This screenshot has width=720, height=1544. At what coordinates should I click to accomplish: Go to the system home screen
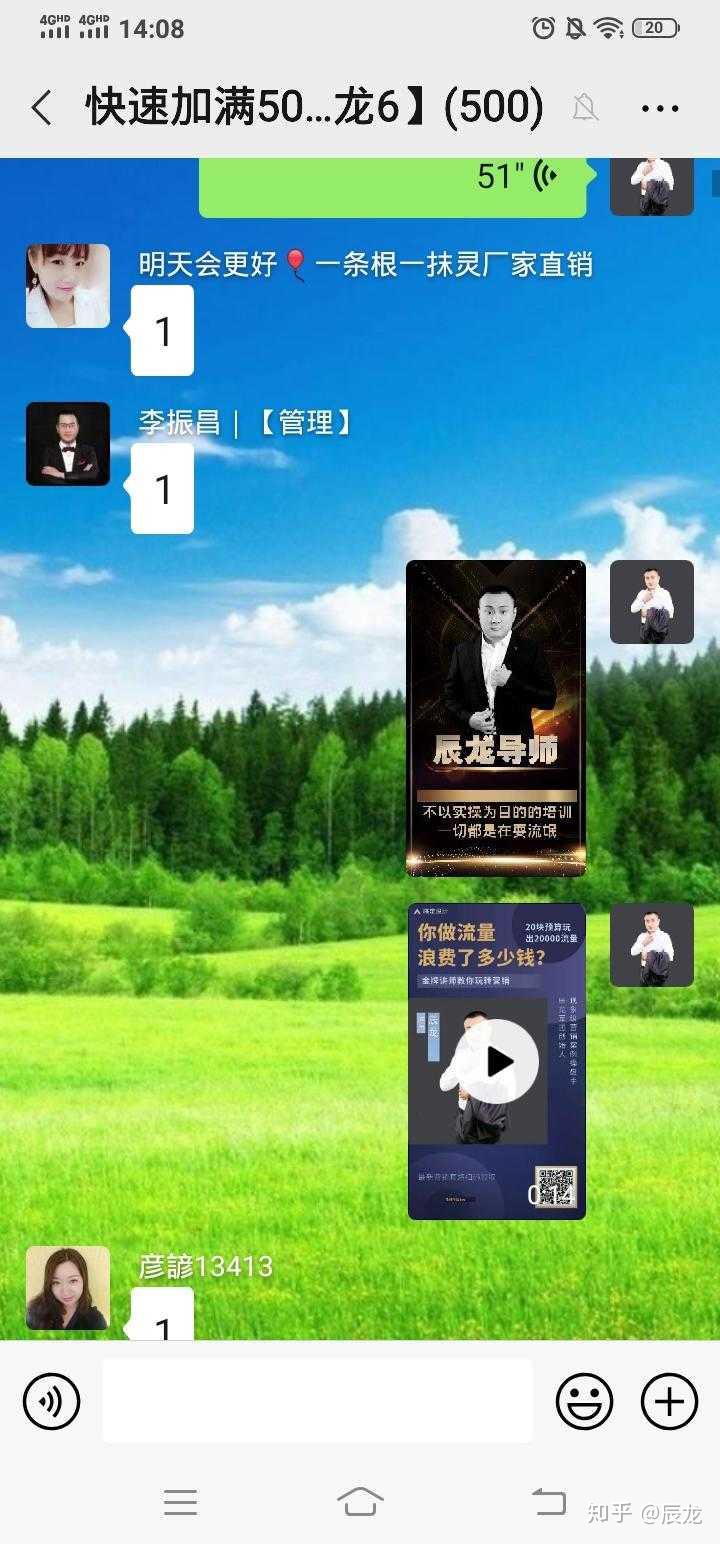pyautogui.click(x=360, y=1501)
